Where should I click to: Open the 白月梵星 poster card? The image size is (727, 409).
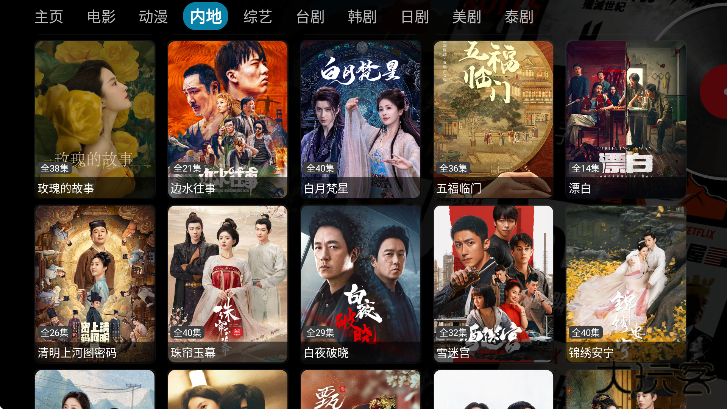tap(360, 118)
